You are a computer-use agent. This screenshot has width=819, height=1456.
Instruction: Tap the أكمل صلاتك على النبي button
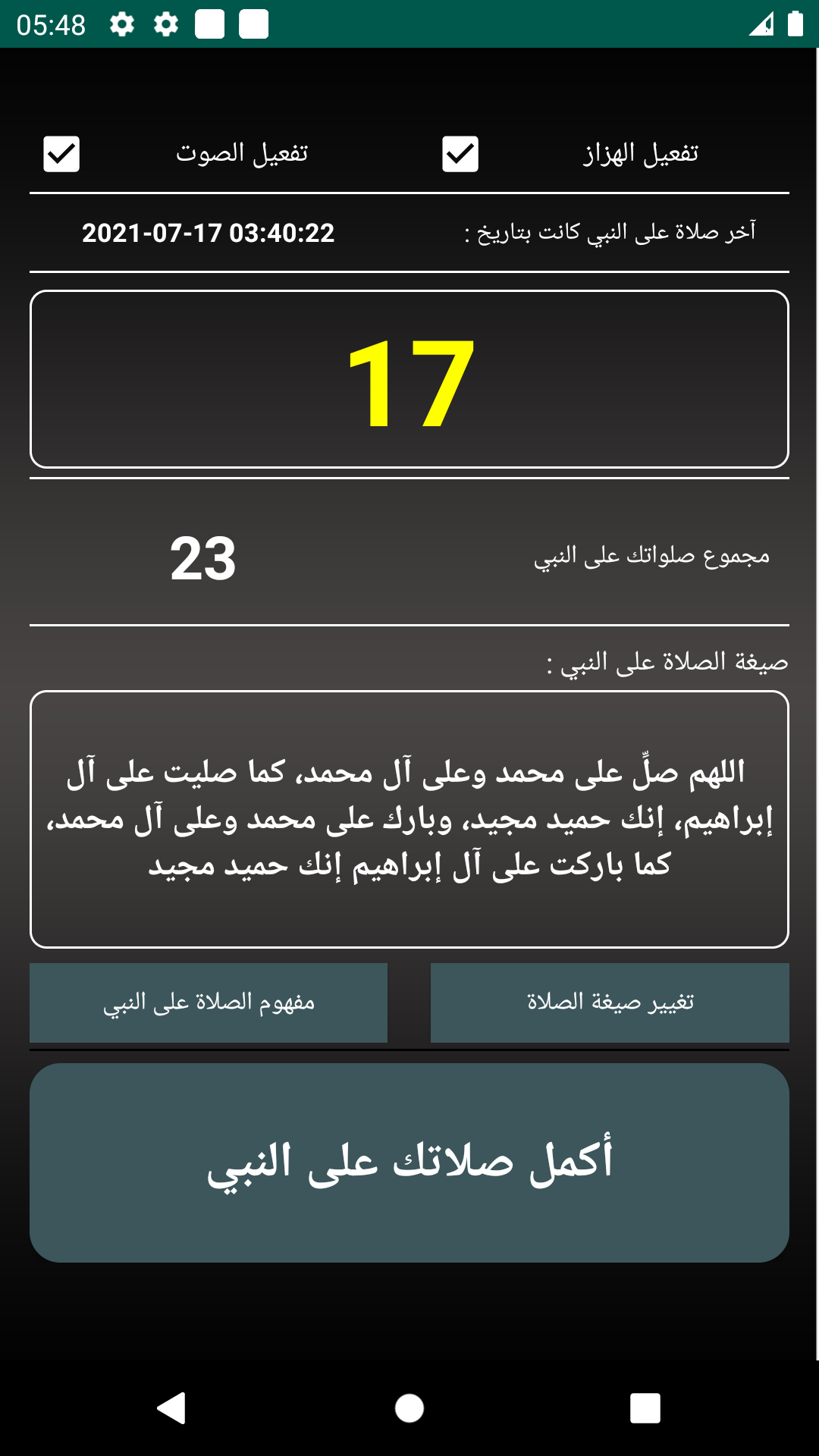pyautogui.click(x=409, y=1163)
